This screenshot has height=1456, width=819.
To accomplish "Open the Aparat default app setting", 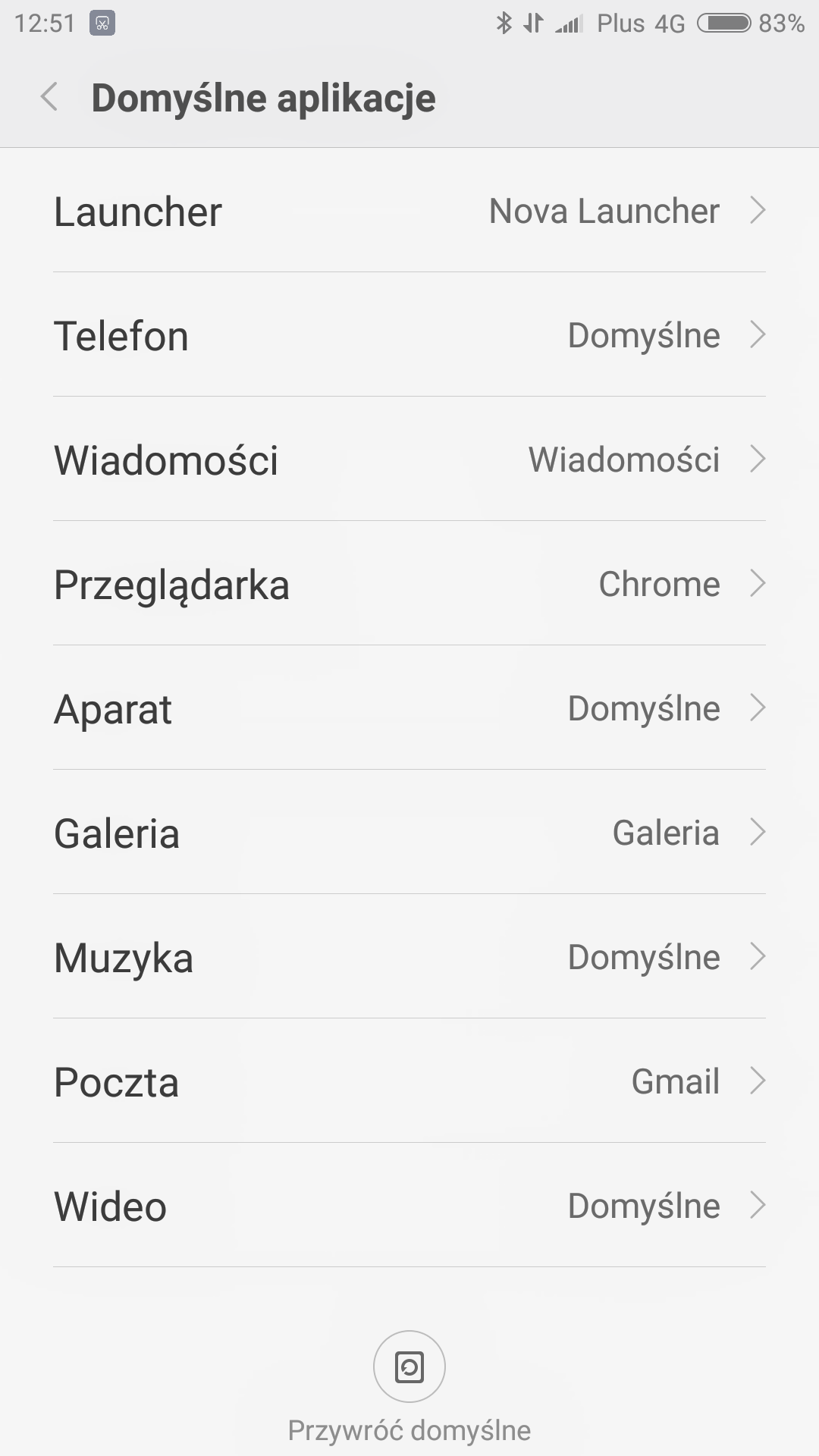I will tap(409, 708).
